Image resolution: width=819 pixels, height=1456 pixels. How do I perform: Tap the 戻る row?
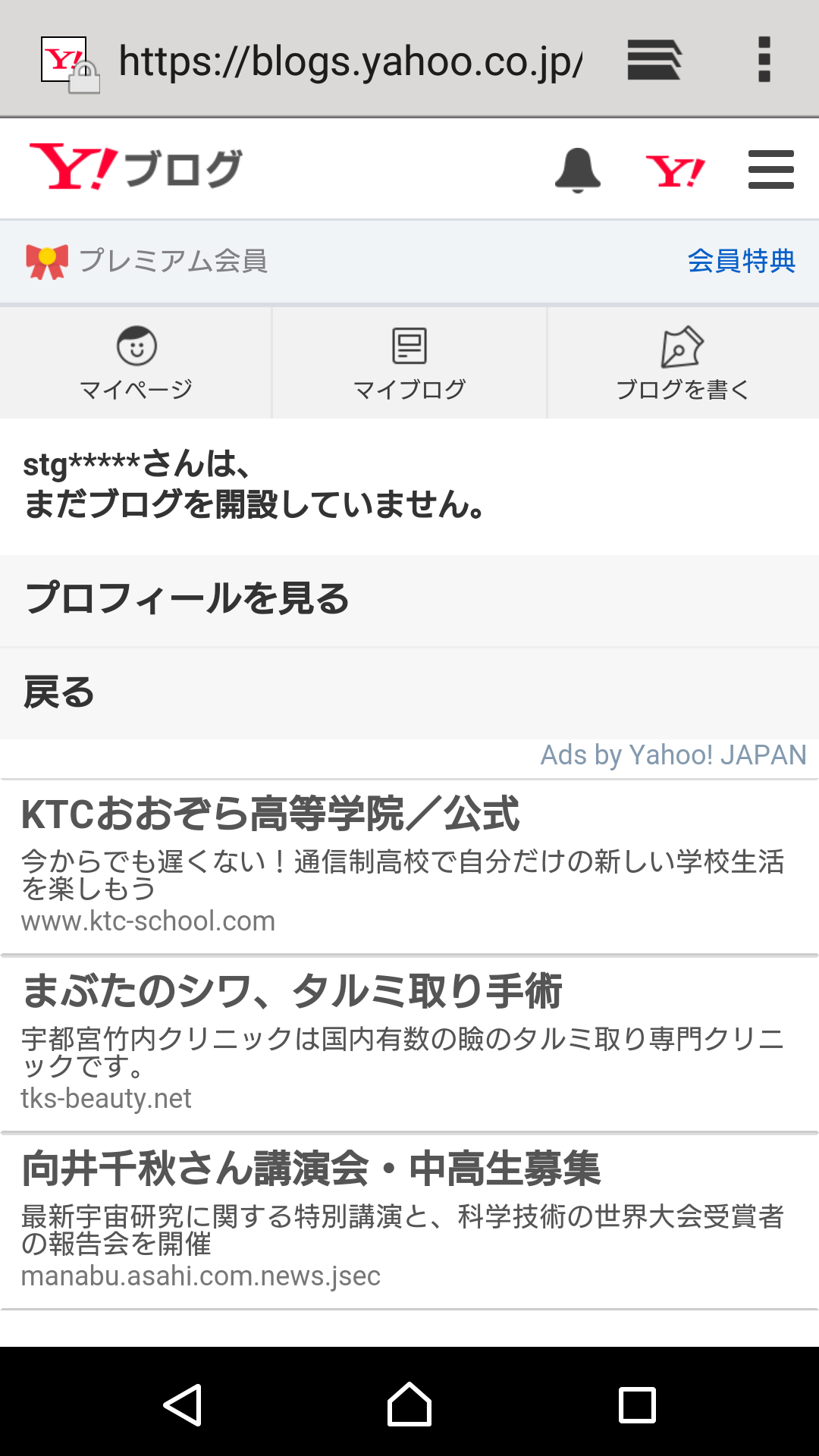[x=409, y=693]
